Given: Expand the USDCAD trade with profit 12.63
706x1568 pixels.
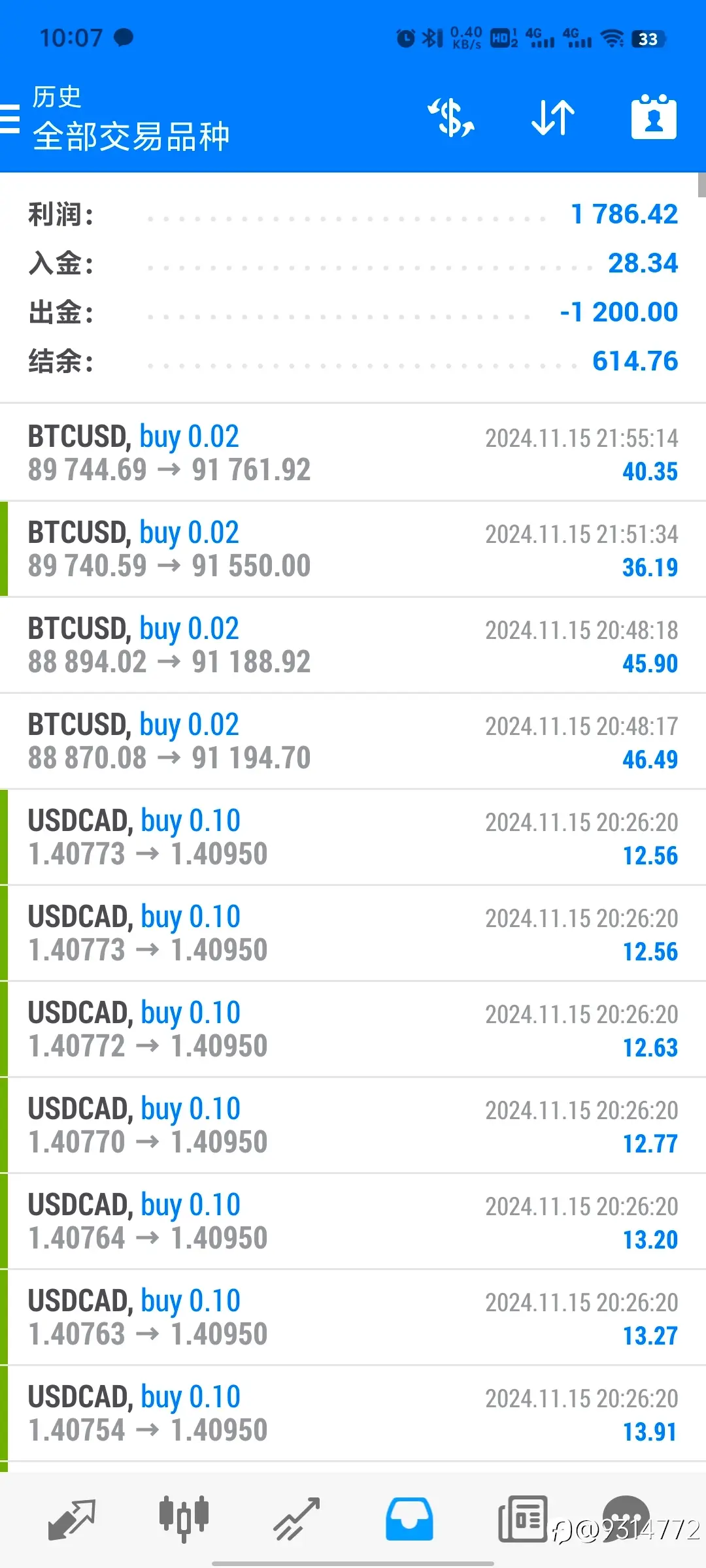Looking at the screenshot, I should tap(353, 1029).
